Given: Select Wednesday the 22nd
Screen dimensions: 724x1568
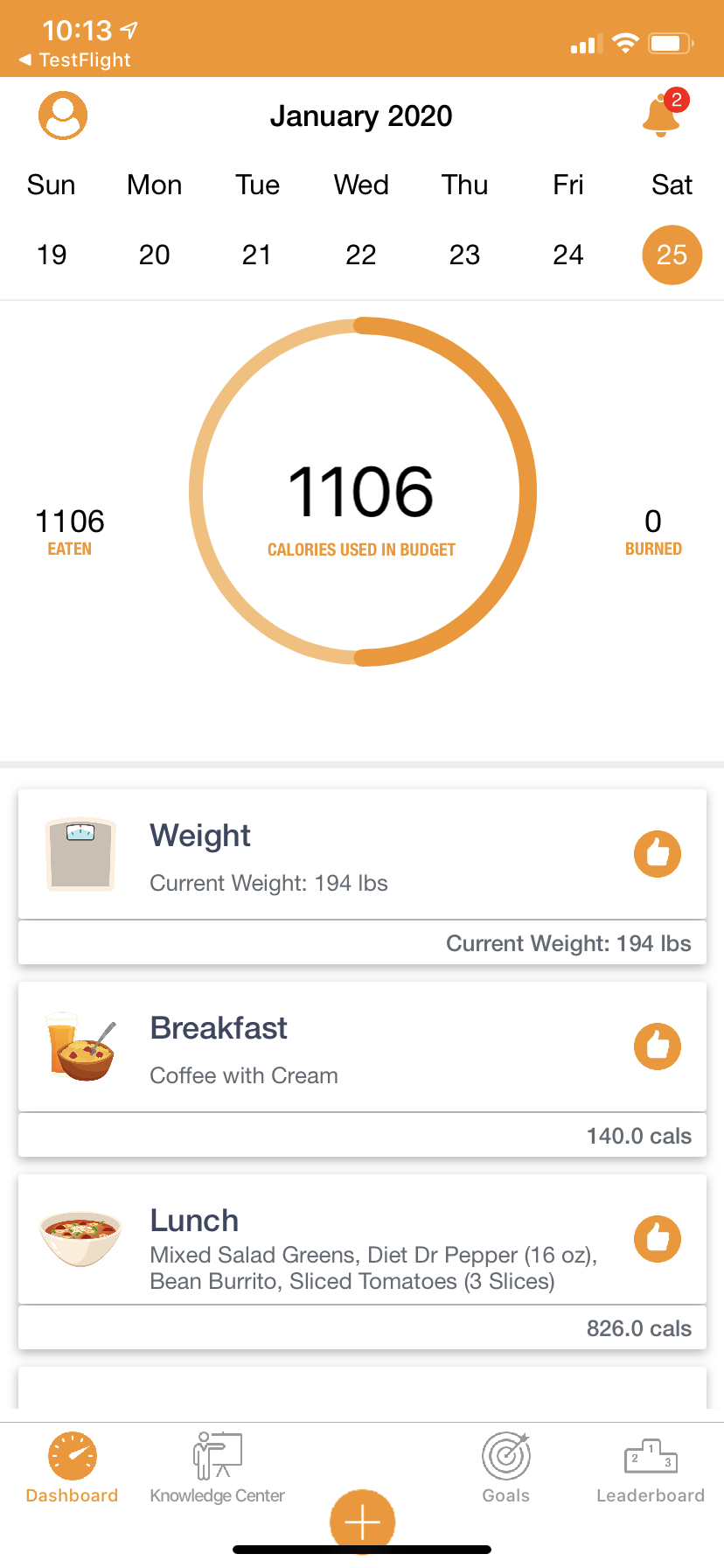Looking at the screenshot, I should [361, 255].
